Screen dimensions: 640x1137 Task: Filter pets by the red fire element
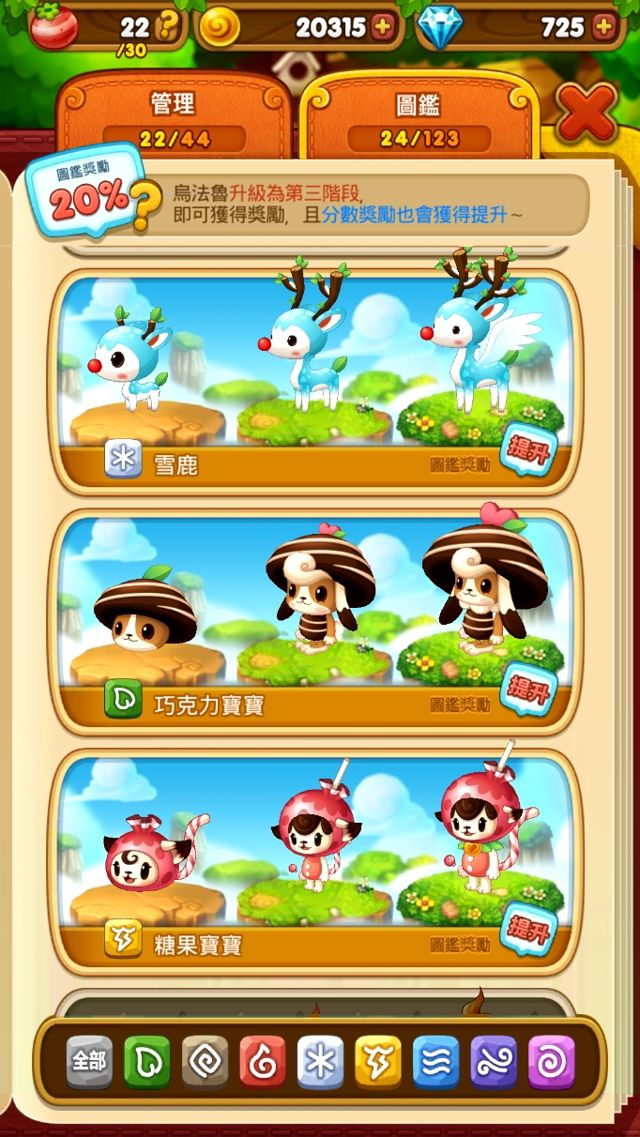[x=262, y=1061]
